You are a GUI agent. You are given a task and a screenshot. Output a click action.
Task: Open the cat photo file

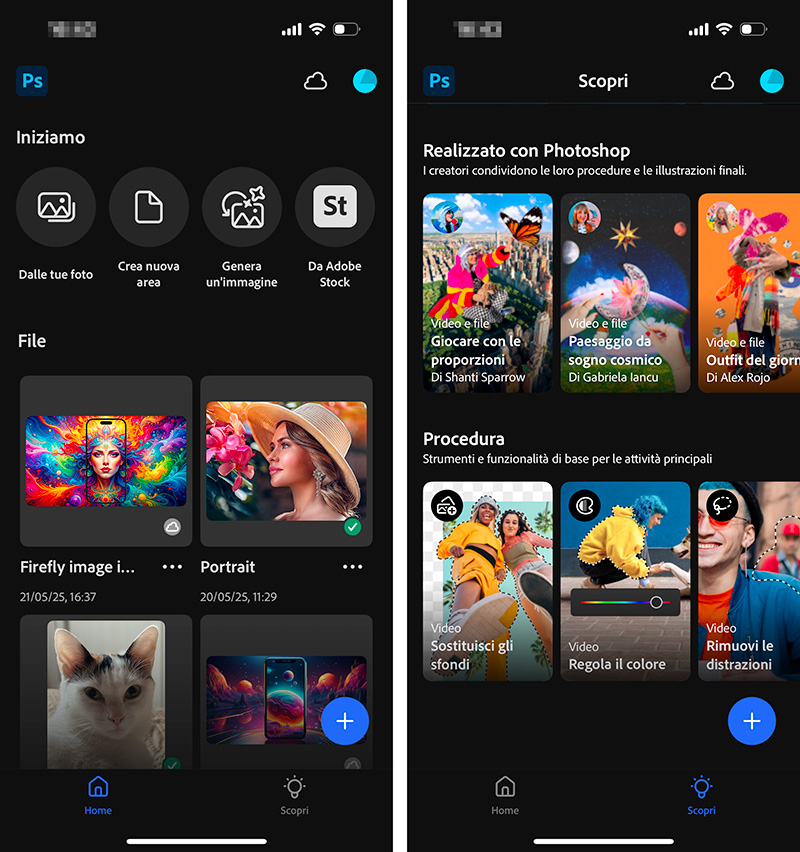coord(106,690)
